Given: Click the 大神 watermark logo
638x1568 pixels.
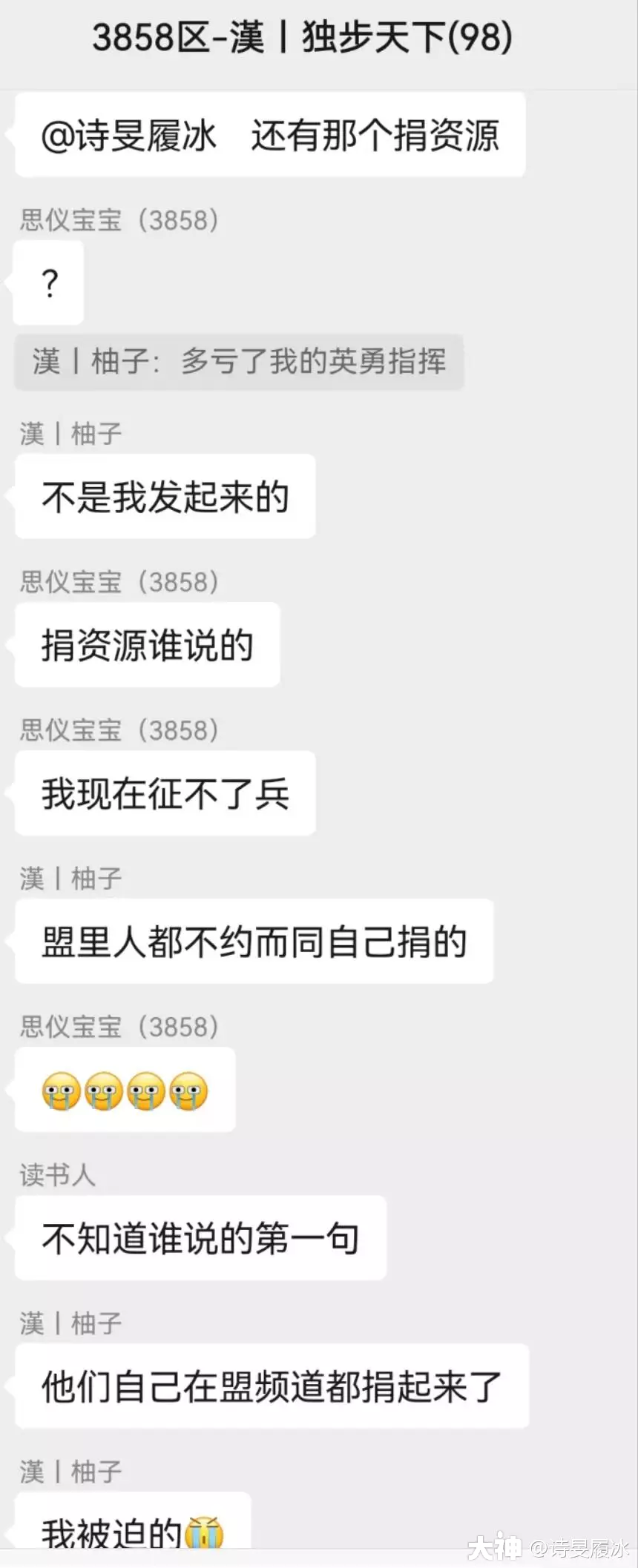Looking at the screenshot, I should [494, 1546].
